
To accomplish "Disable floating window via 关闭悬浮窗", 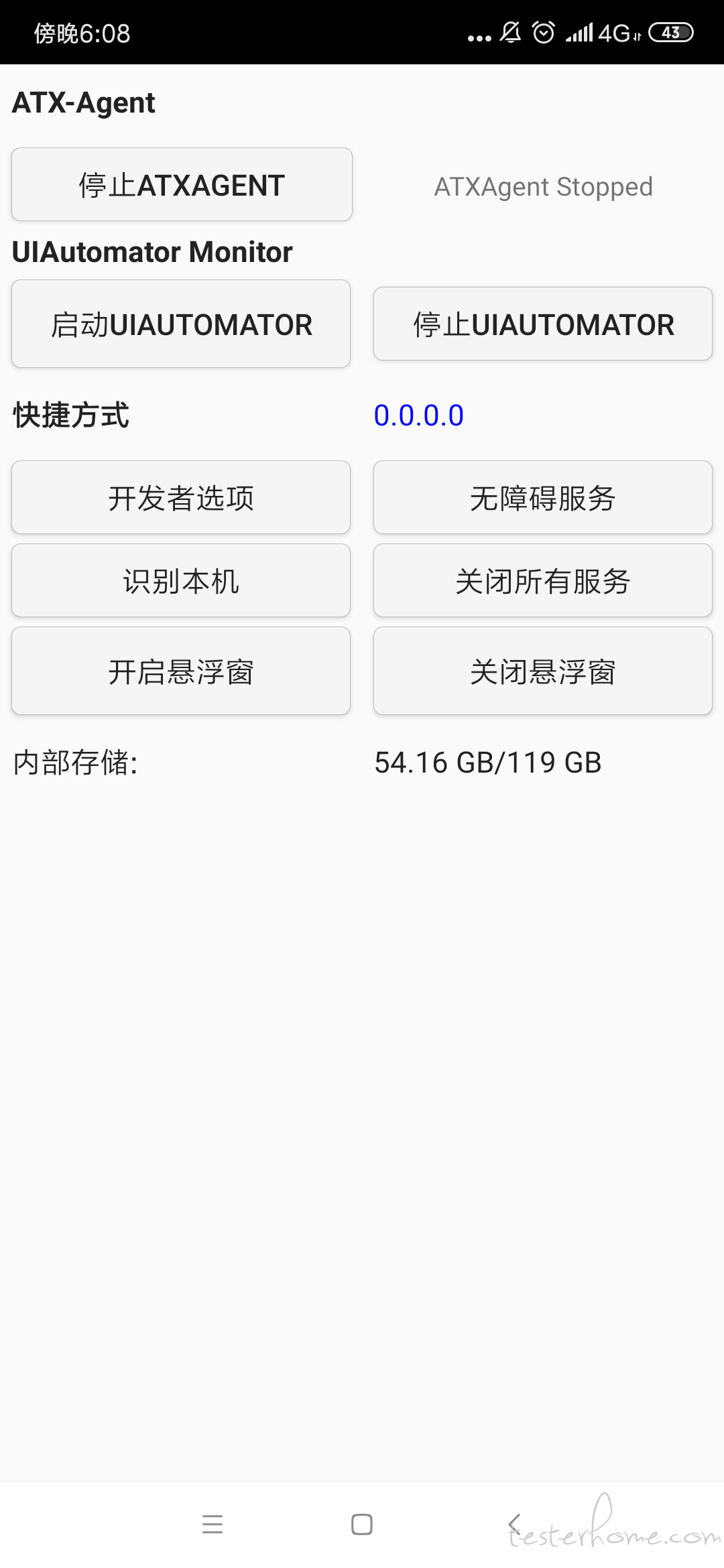I will click(543, 671).
